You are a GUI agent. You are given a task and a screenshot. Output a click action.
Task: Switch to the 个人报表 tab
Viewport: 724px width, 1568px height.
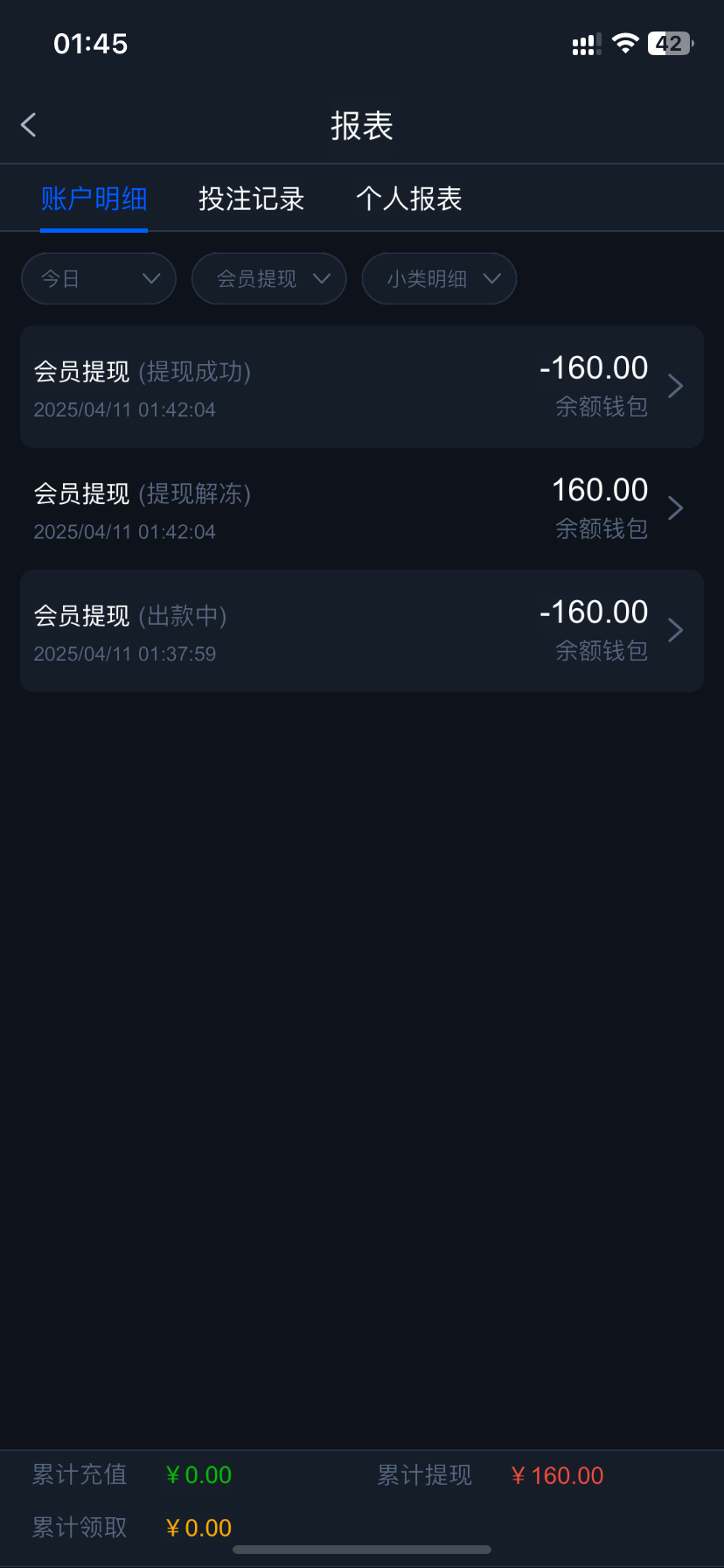(408, 199)
